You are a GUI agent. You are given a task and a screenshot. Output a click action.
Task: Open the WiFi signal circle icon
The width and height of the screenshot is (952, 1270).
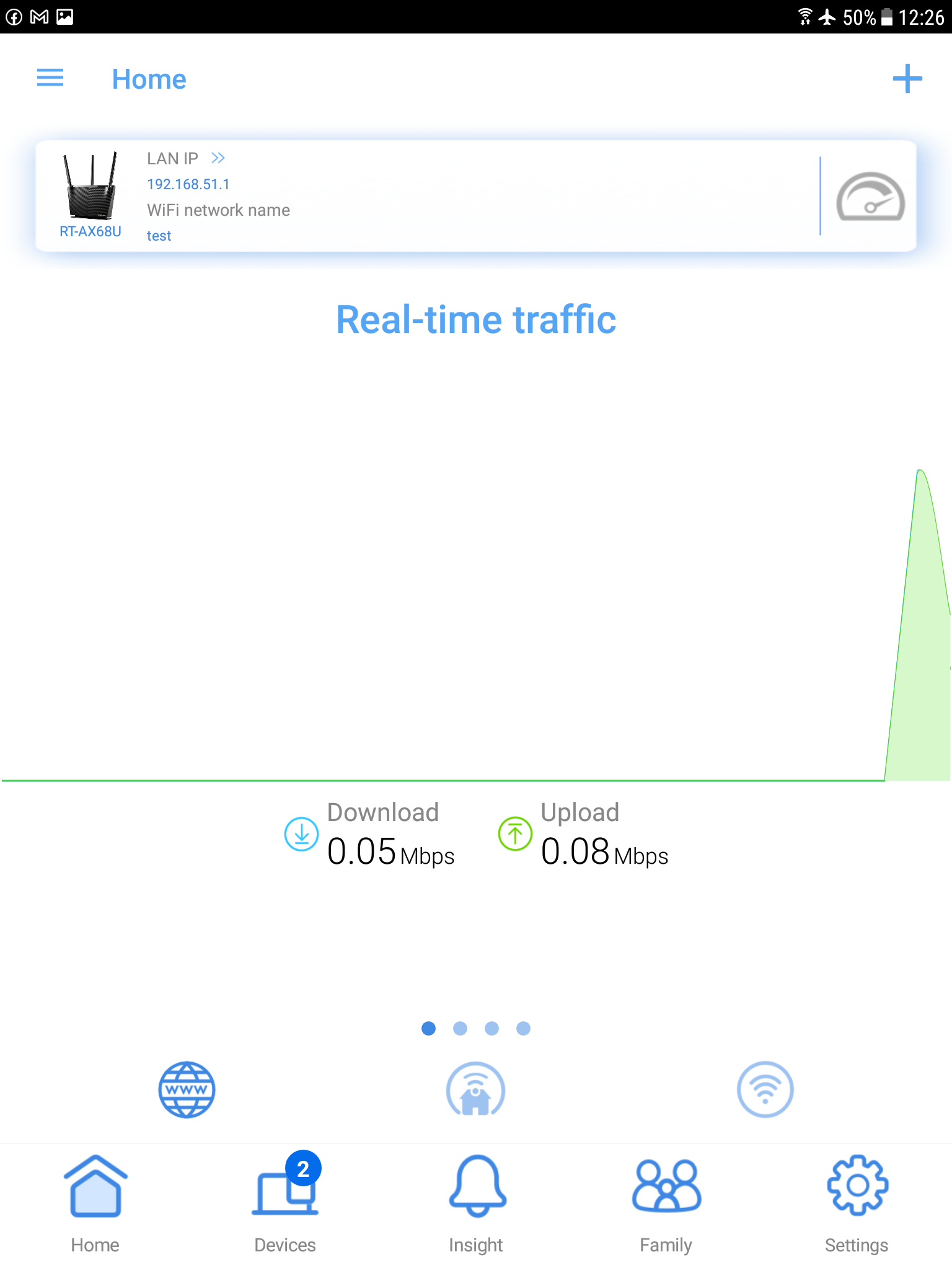coord(765,1090)
